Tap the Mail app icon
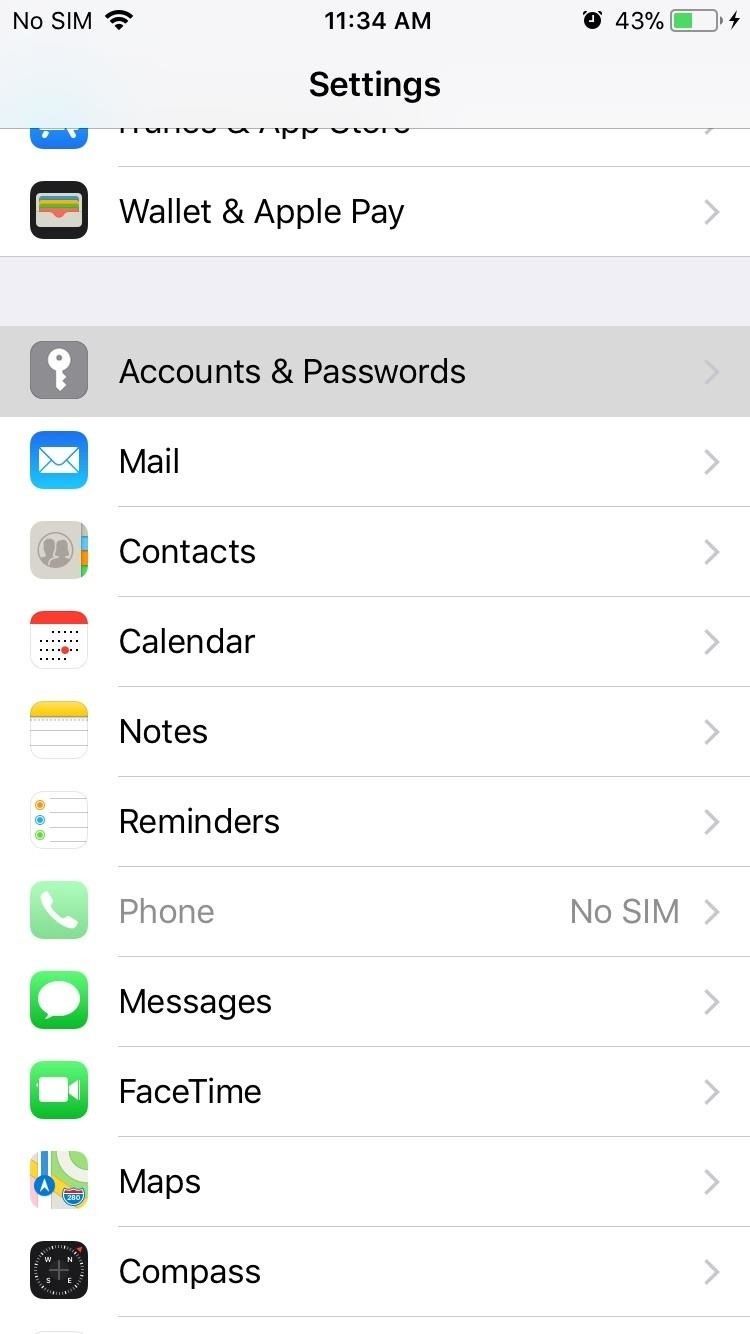 [x=58, y=460]
